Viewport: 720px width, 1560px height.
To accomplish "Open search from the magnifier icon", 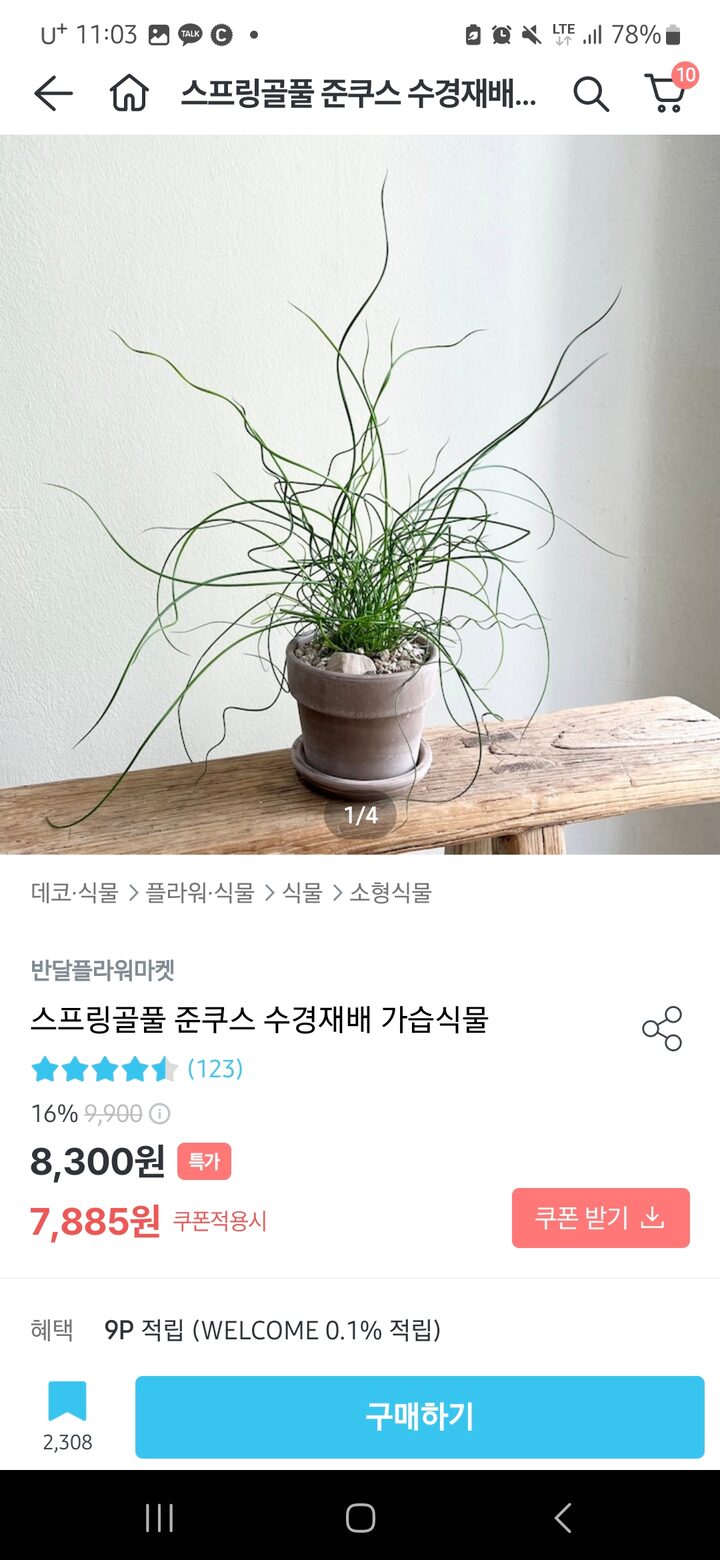I will 591,94.
